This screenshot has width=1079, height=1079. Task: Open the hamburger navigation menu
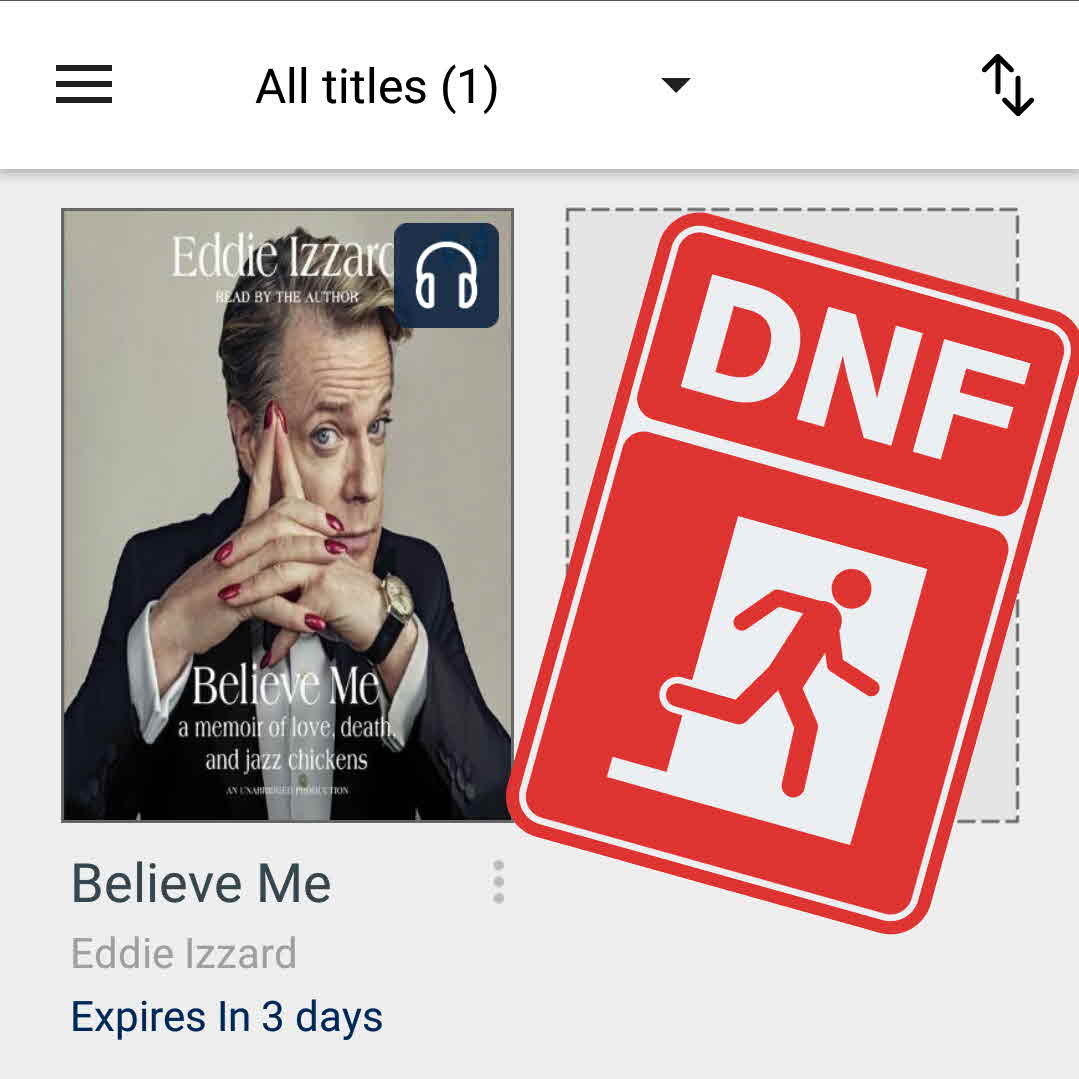pos(84,85)
